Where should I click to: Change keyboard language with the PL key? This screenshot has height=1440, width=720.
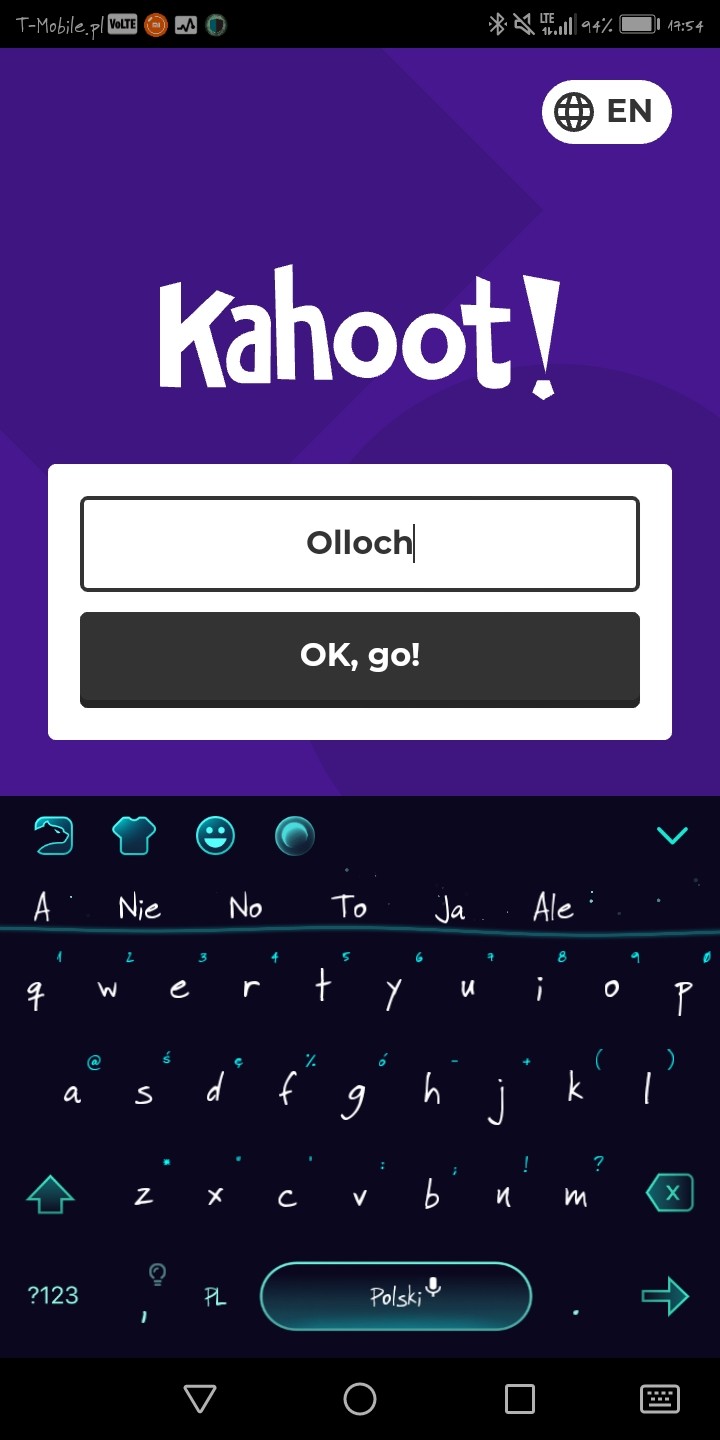tap(215, 1297)
